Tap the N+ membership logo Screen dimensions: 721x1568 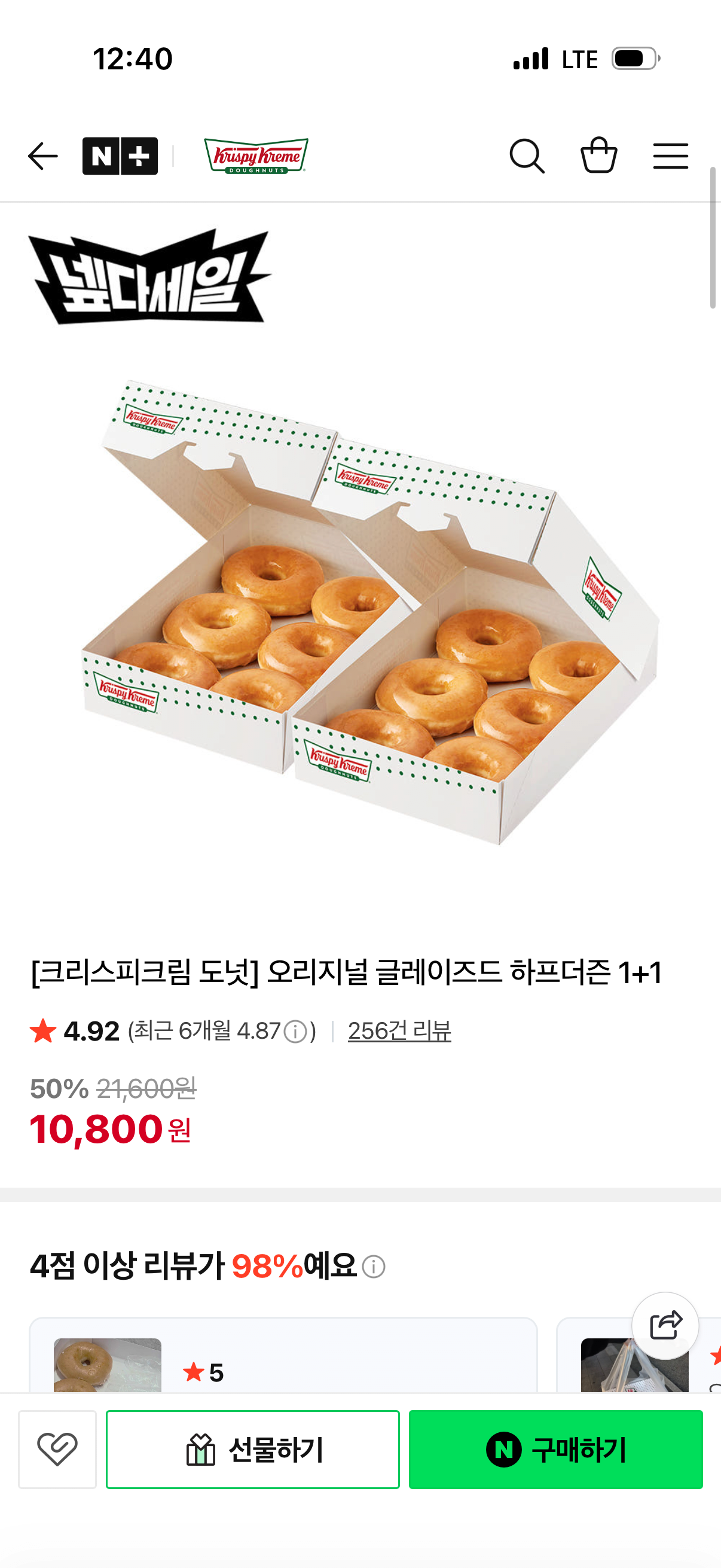(x=120, y=156)
